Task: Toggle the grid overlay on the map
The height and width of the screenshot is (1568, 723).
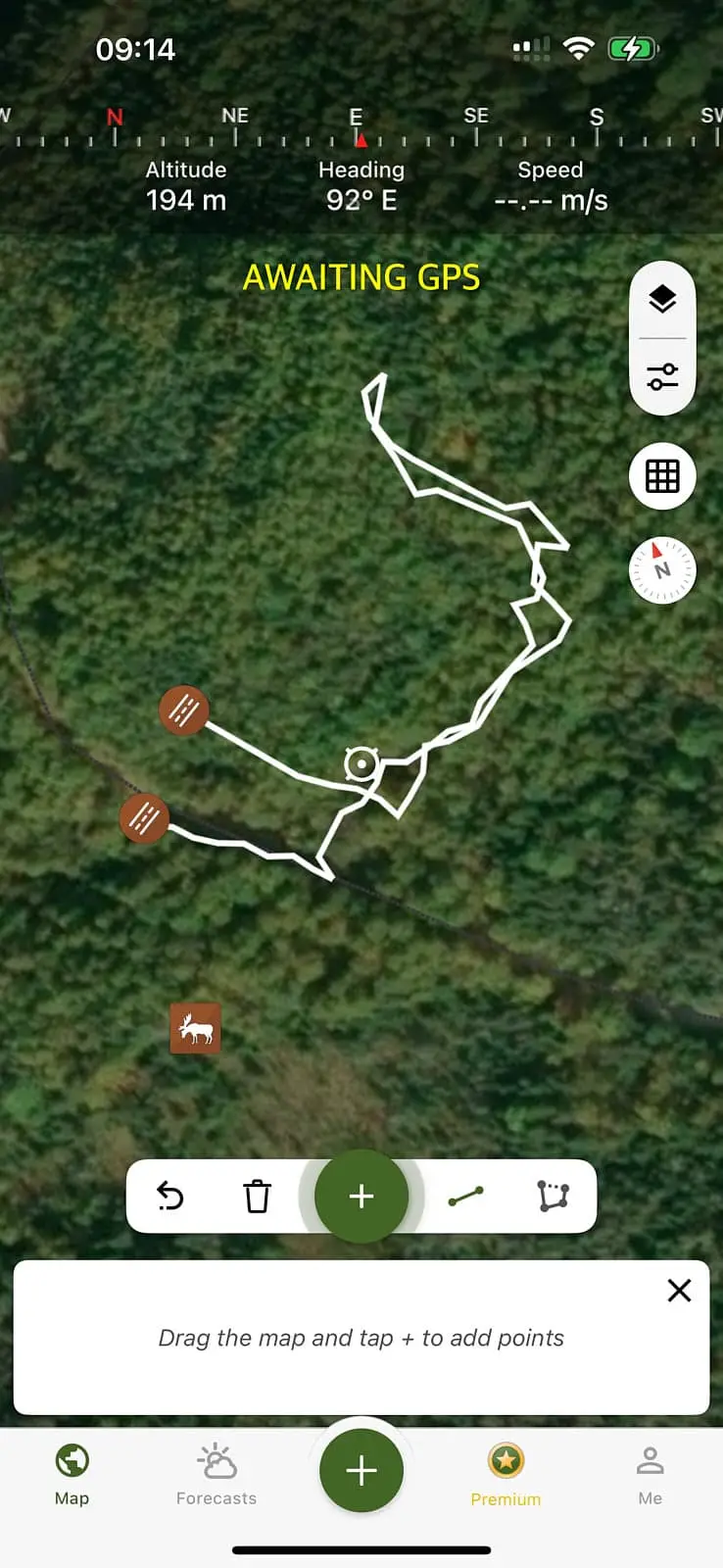Action: tap(662, 475)
